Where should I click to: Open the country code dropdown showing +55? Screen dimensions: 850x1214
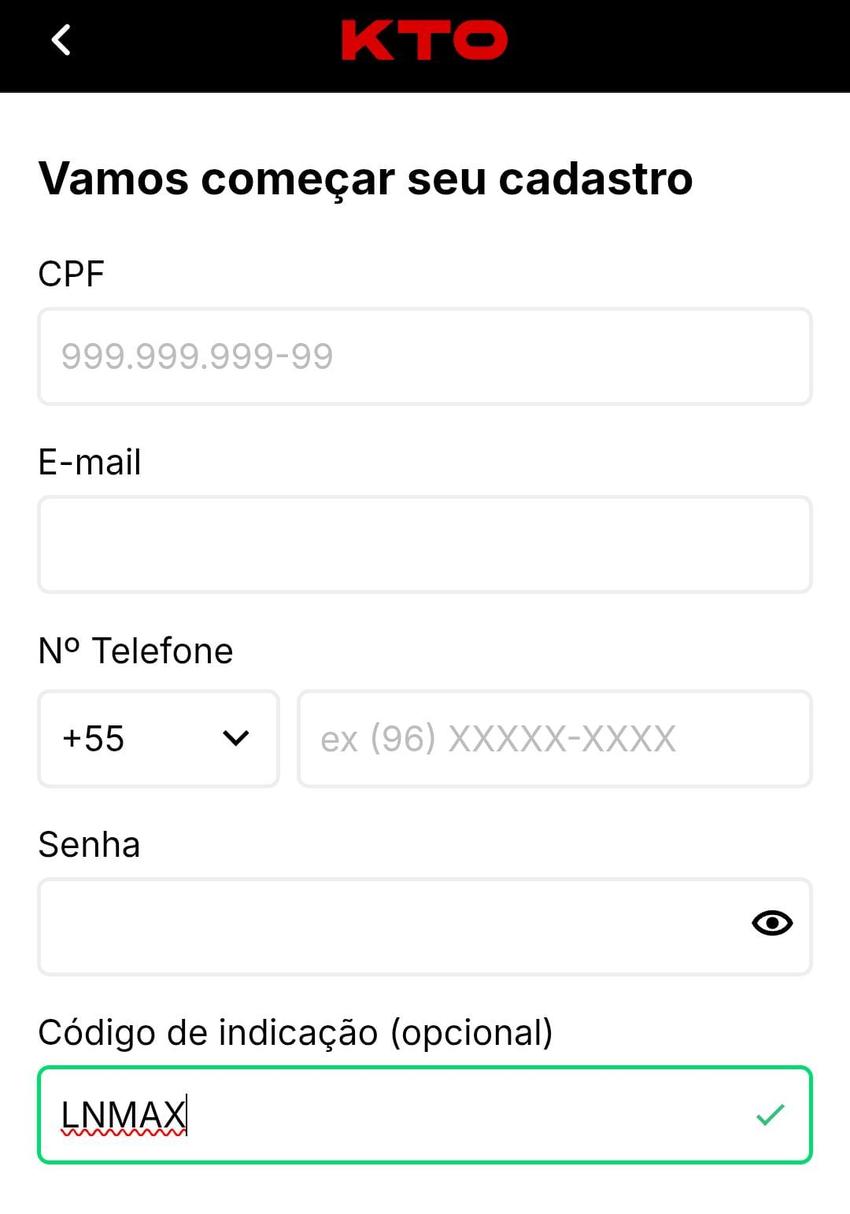point(158,739)
